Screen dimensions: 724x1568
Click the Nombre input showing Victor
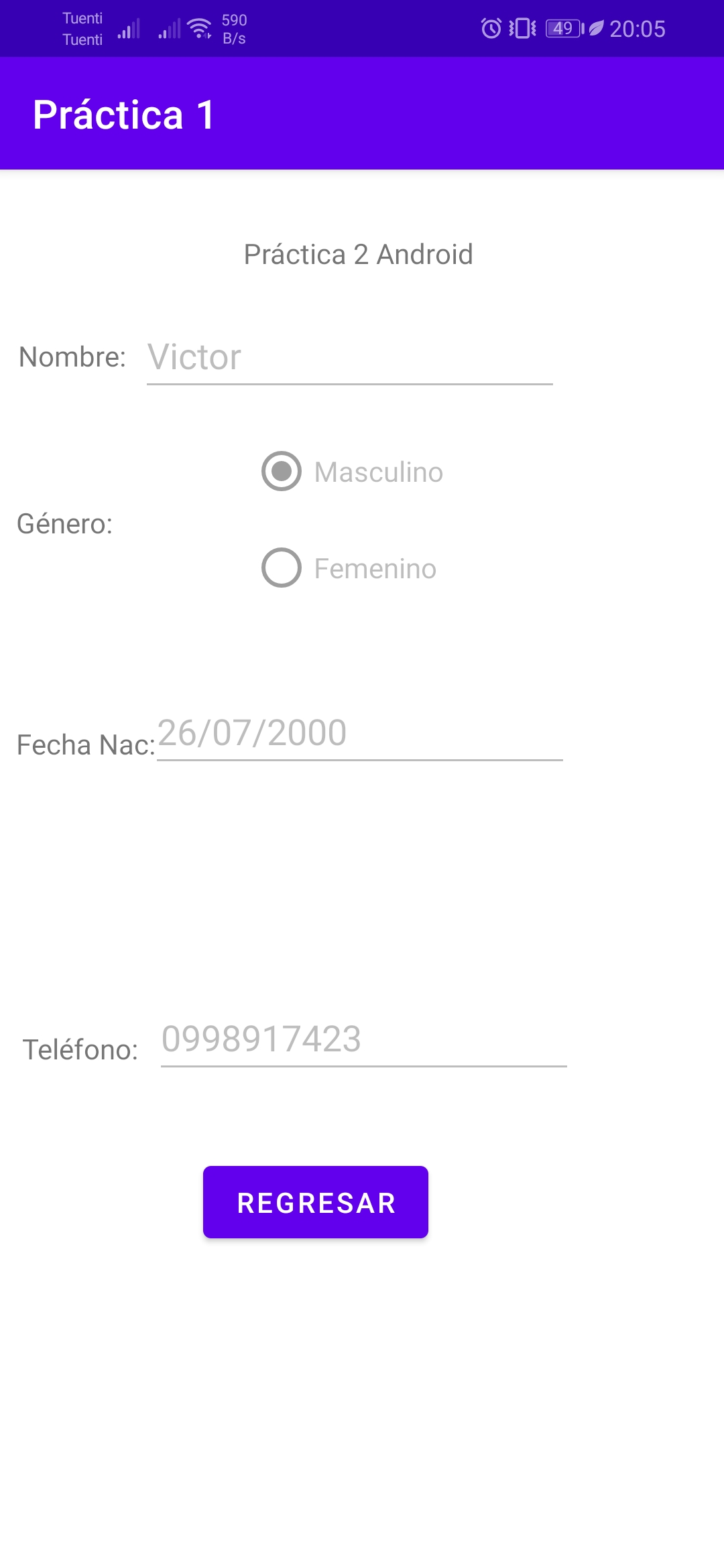click(x=349, y=358)
